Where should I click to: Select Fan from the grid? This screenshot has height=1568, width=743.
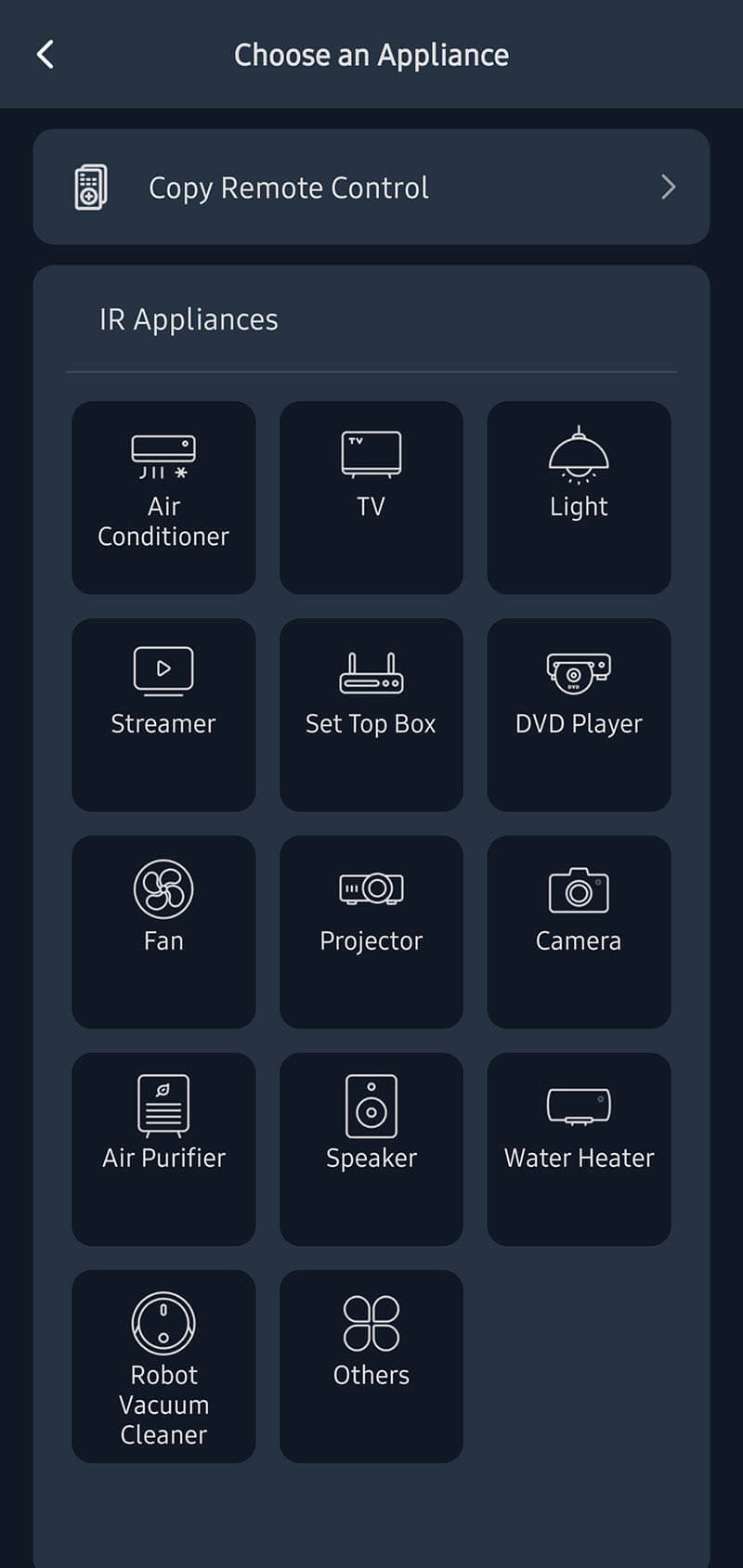coord(163,932)
